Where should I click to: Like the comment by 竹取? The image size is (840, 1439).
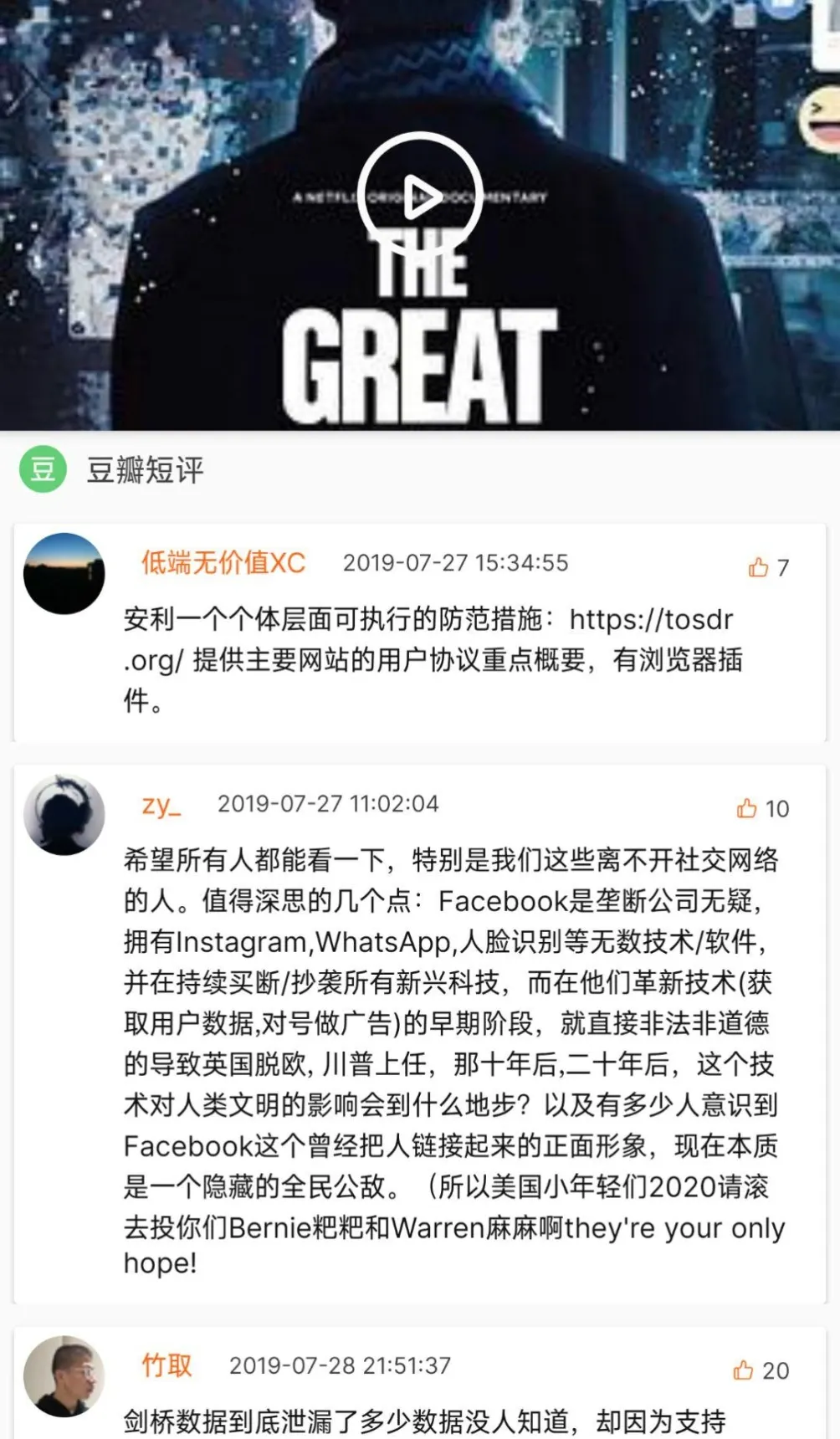pyautogui.click(x=745, y=1370)
